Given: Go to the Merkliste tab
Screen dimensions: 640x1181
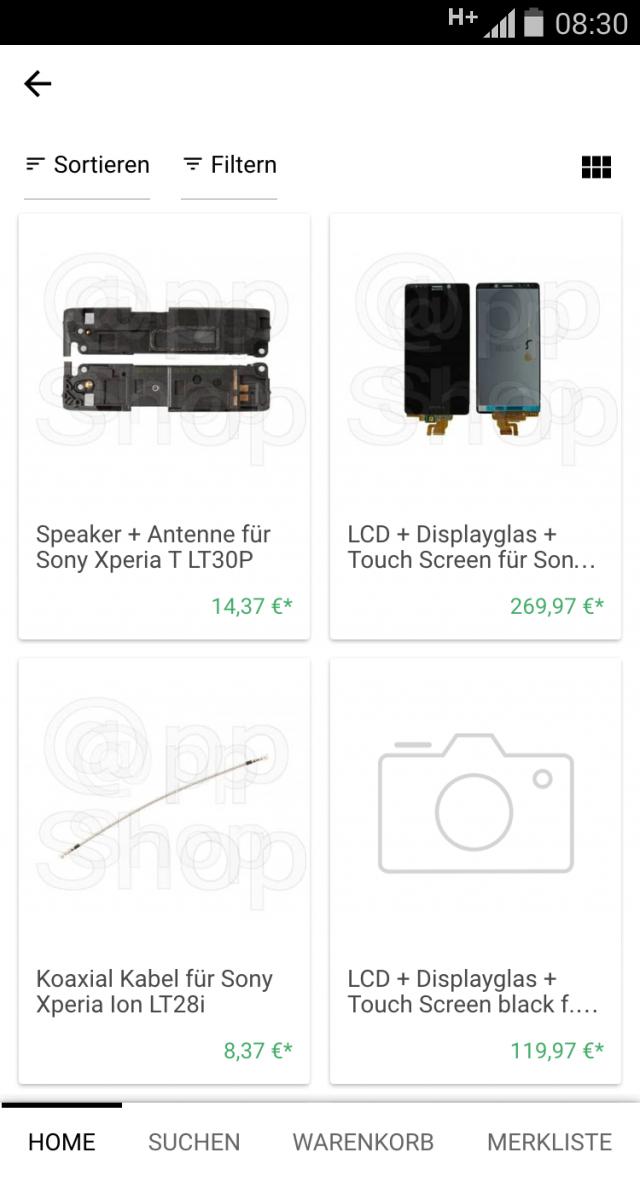Looking at the screenshot, I should tap(549, 1142).
